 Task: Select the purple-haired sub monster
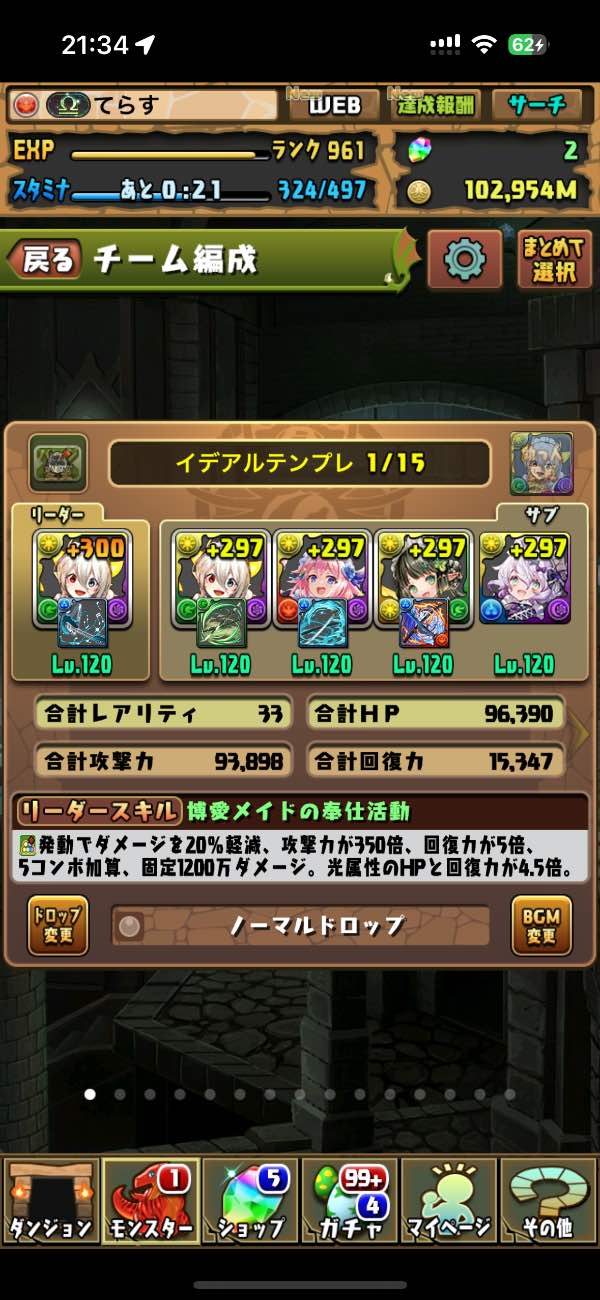coord(523,578)
